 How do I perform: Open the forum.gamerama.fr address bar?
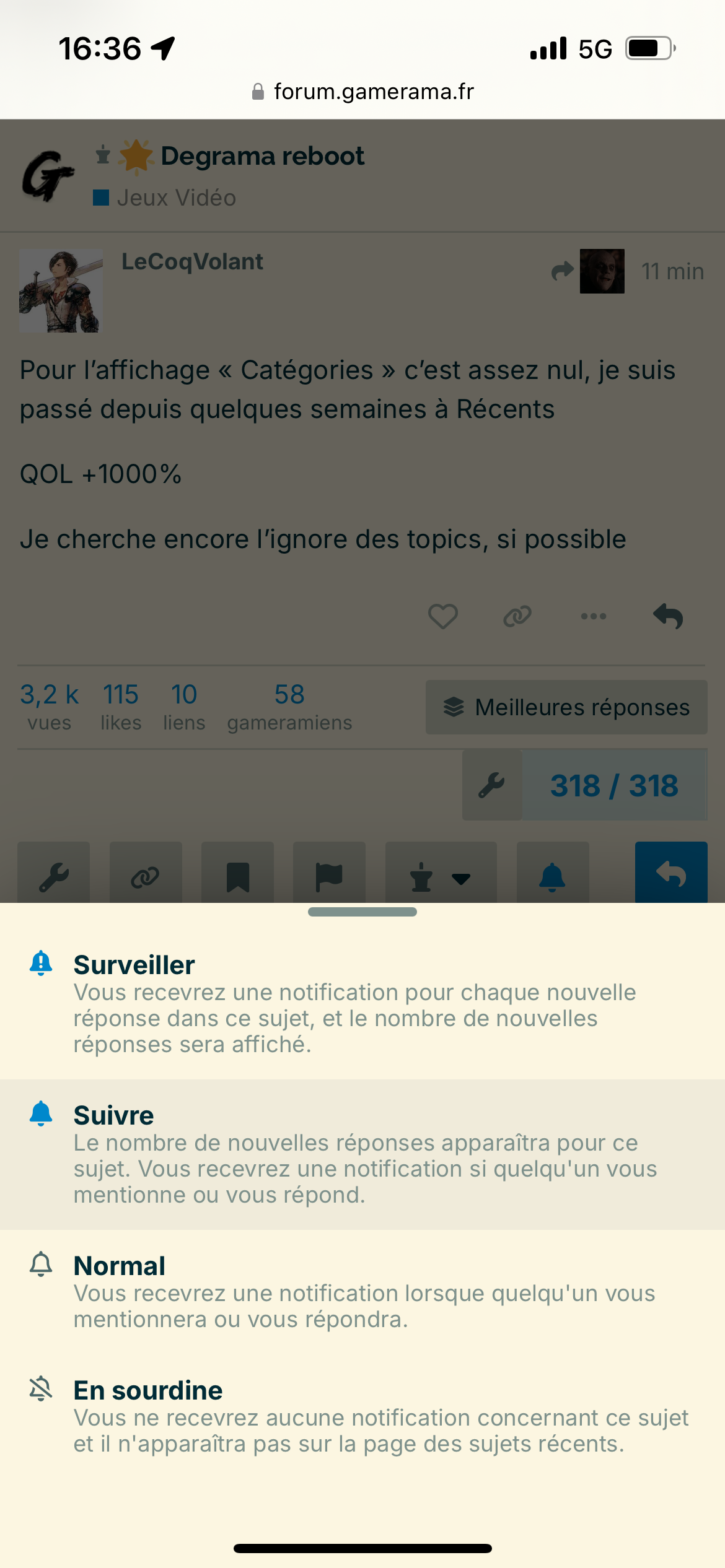[362, 92]
